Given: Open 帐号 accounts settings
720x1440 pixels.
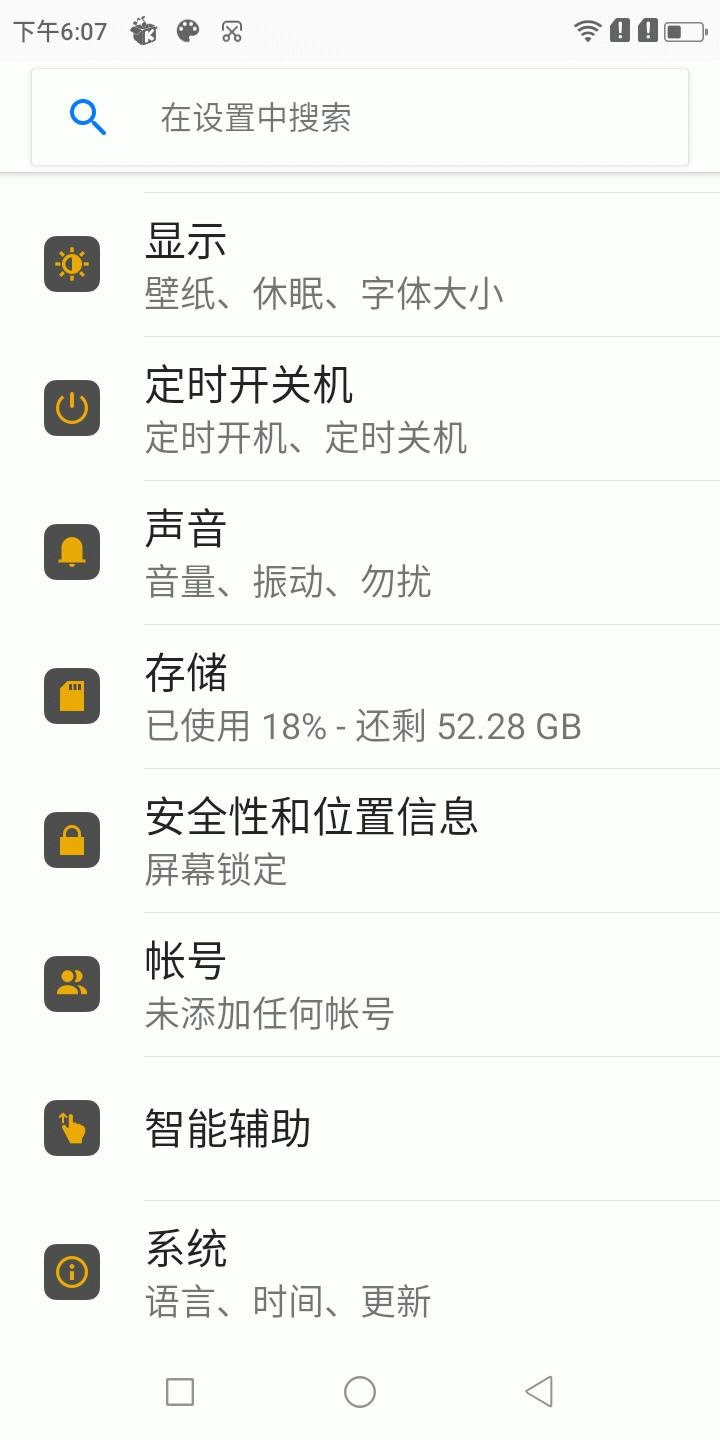Looking at the screenshot, I should [x=360, y=985].
